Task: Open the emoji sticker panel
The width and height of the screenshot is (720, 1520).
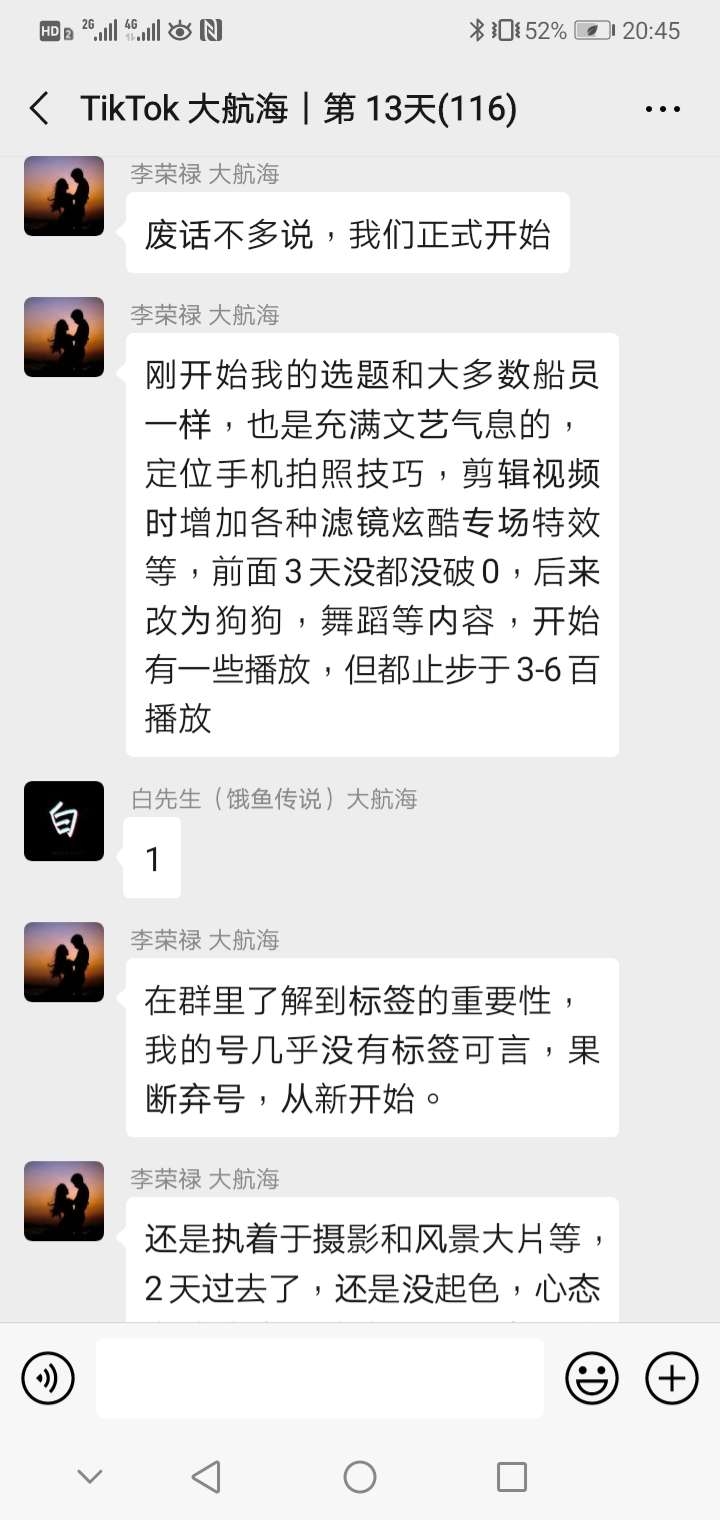Action: pyautogui.click(x=591, y=1379)
